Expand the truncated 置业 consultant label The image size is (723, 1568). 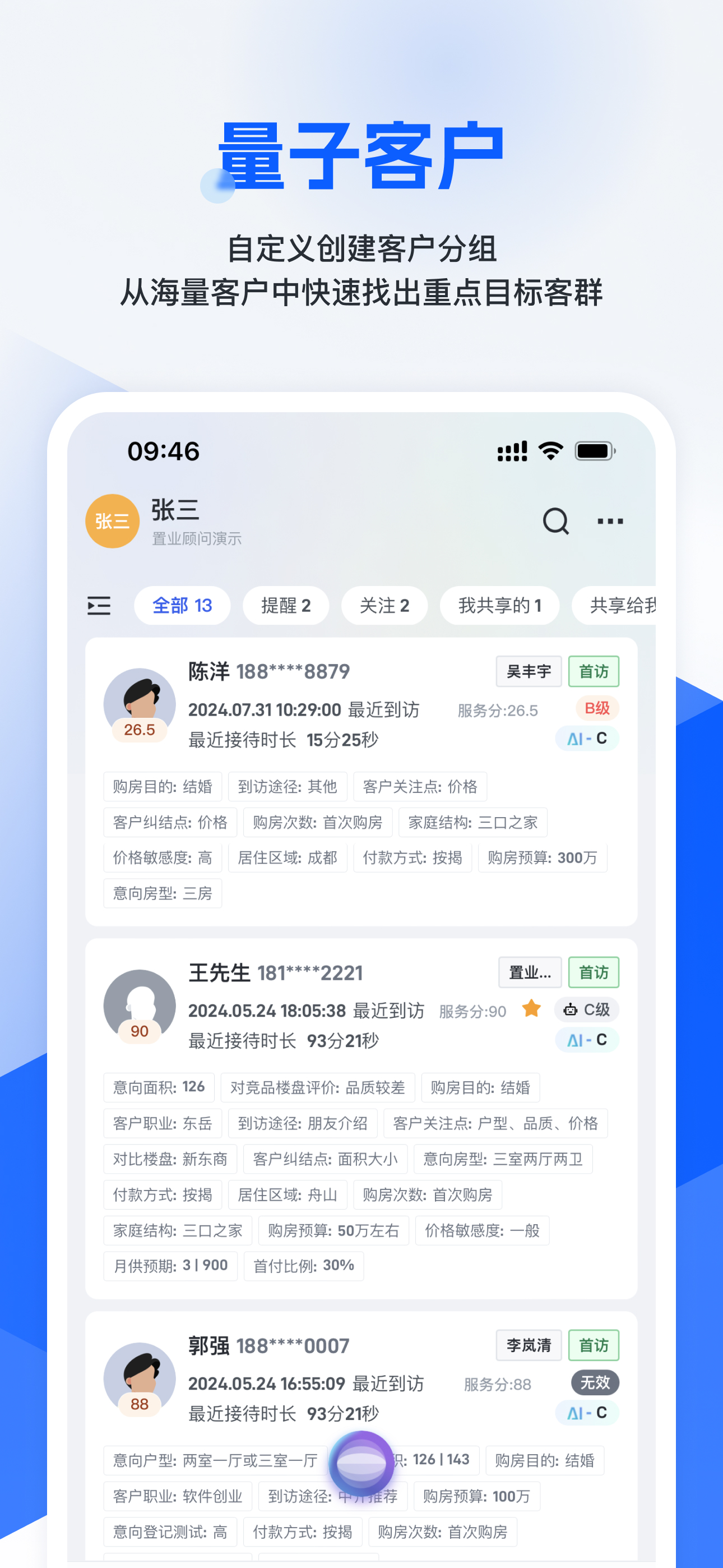pos(529,972)
